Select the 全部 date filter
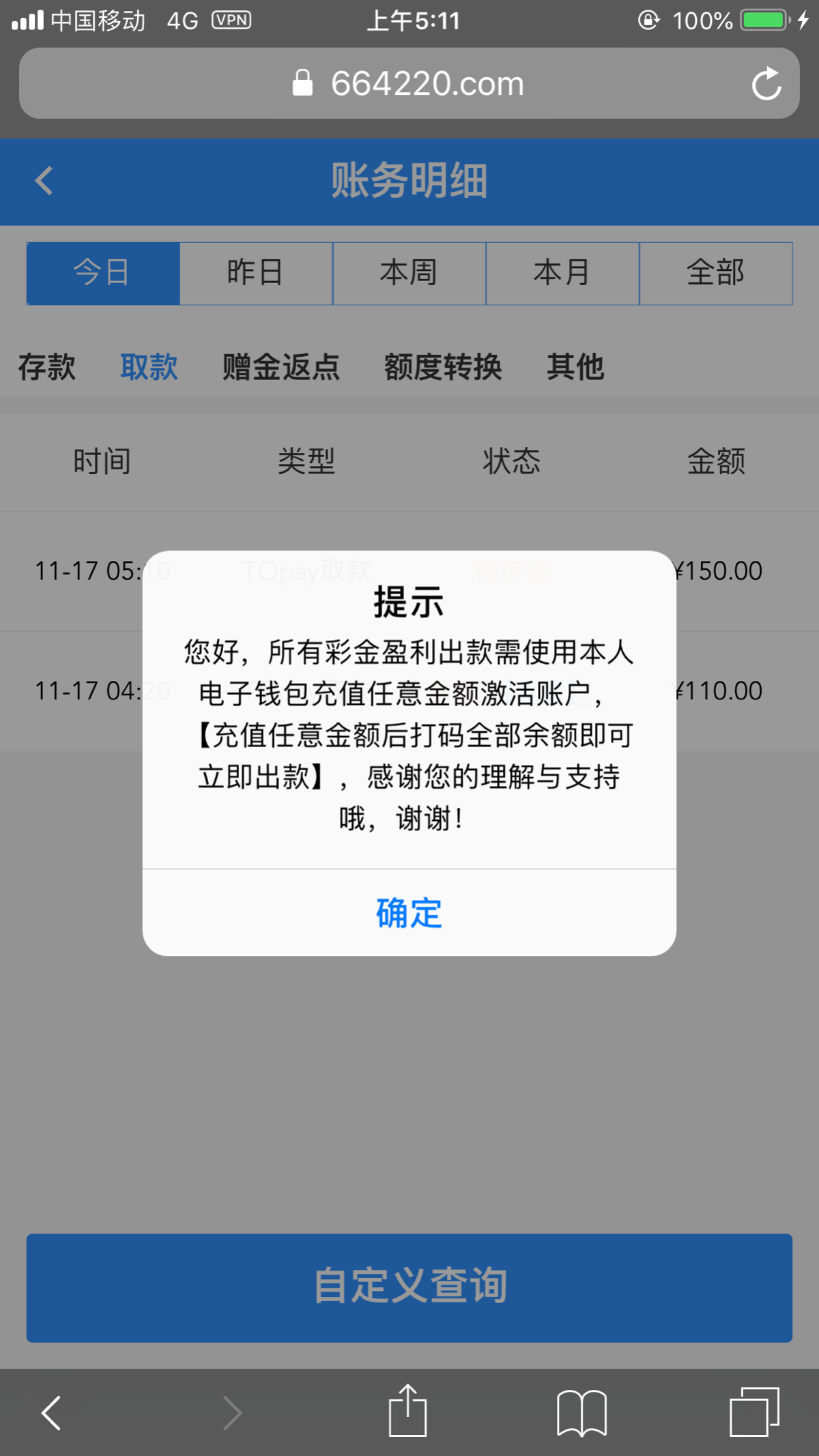The height and width of the screenshot is (1456, 819). (715, 272)
